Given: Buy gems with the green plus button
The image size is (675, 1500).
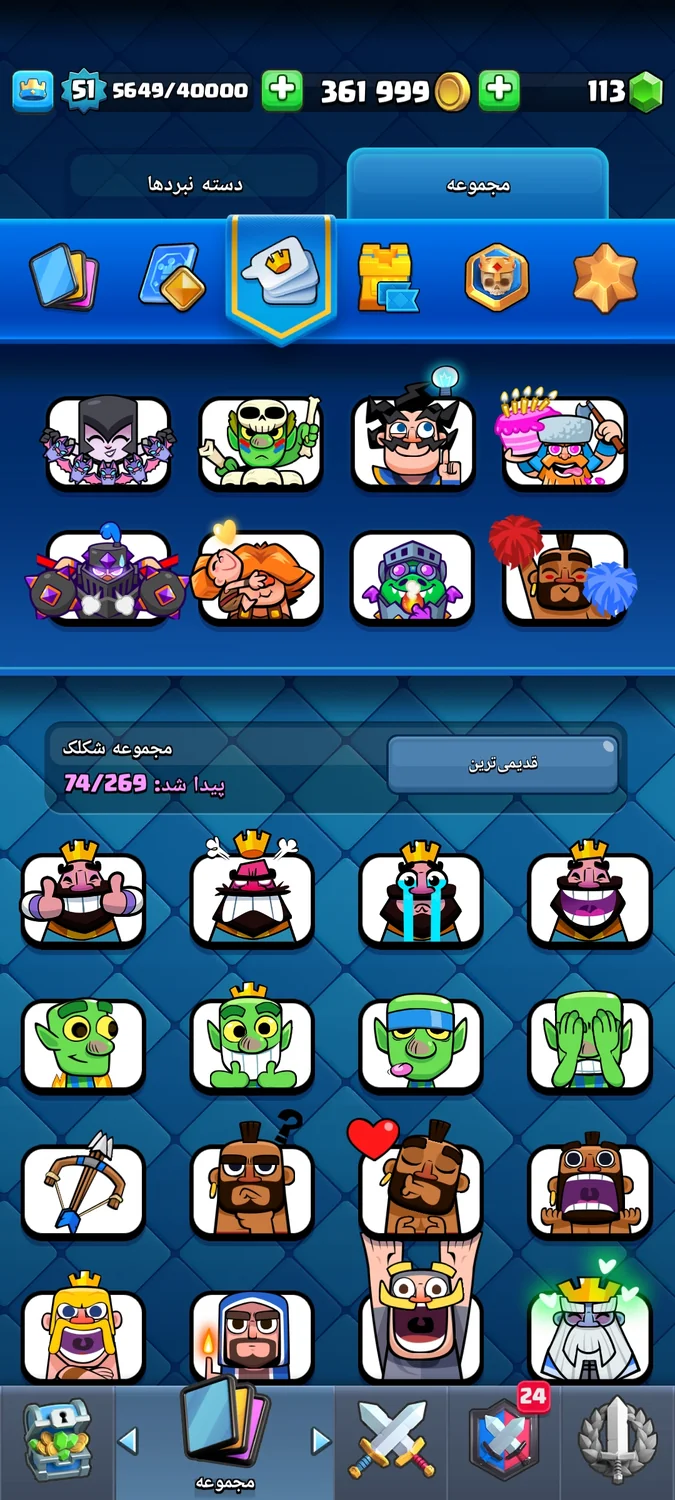Looking at the screenshot, I should [498, 91].
